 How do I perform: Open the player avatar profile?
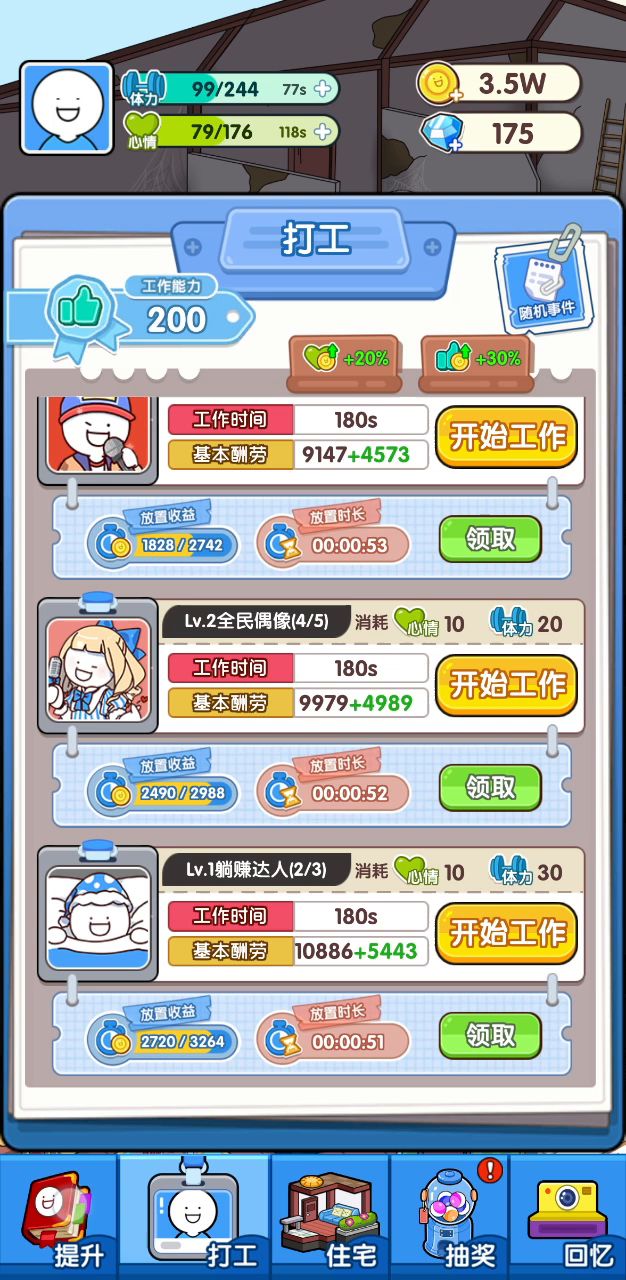click(66, 108)
